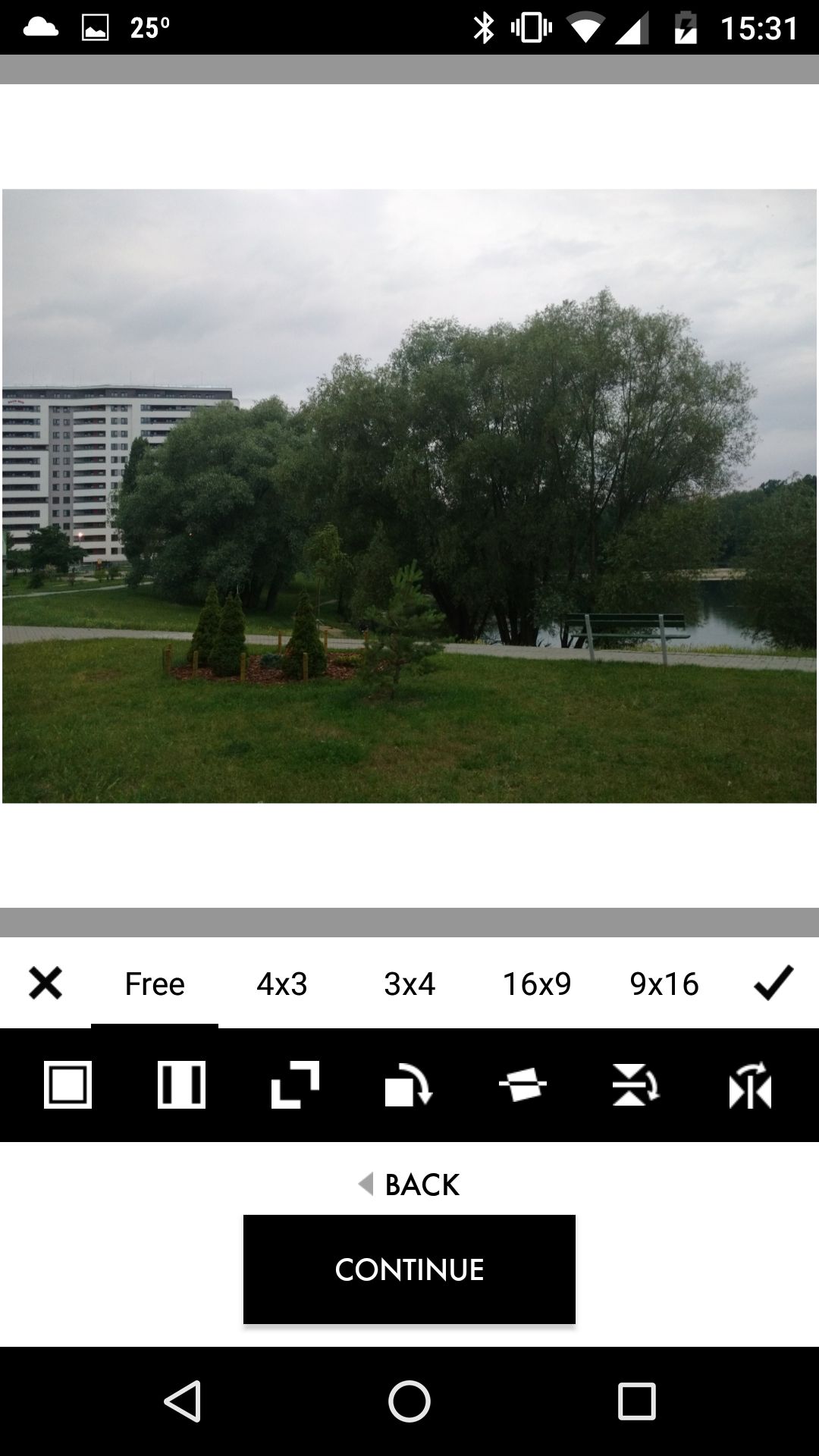This screenshot has width=819, height=1456.
Task: Open recent apps overview
Action: pos(636,1401)
